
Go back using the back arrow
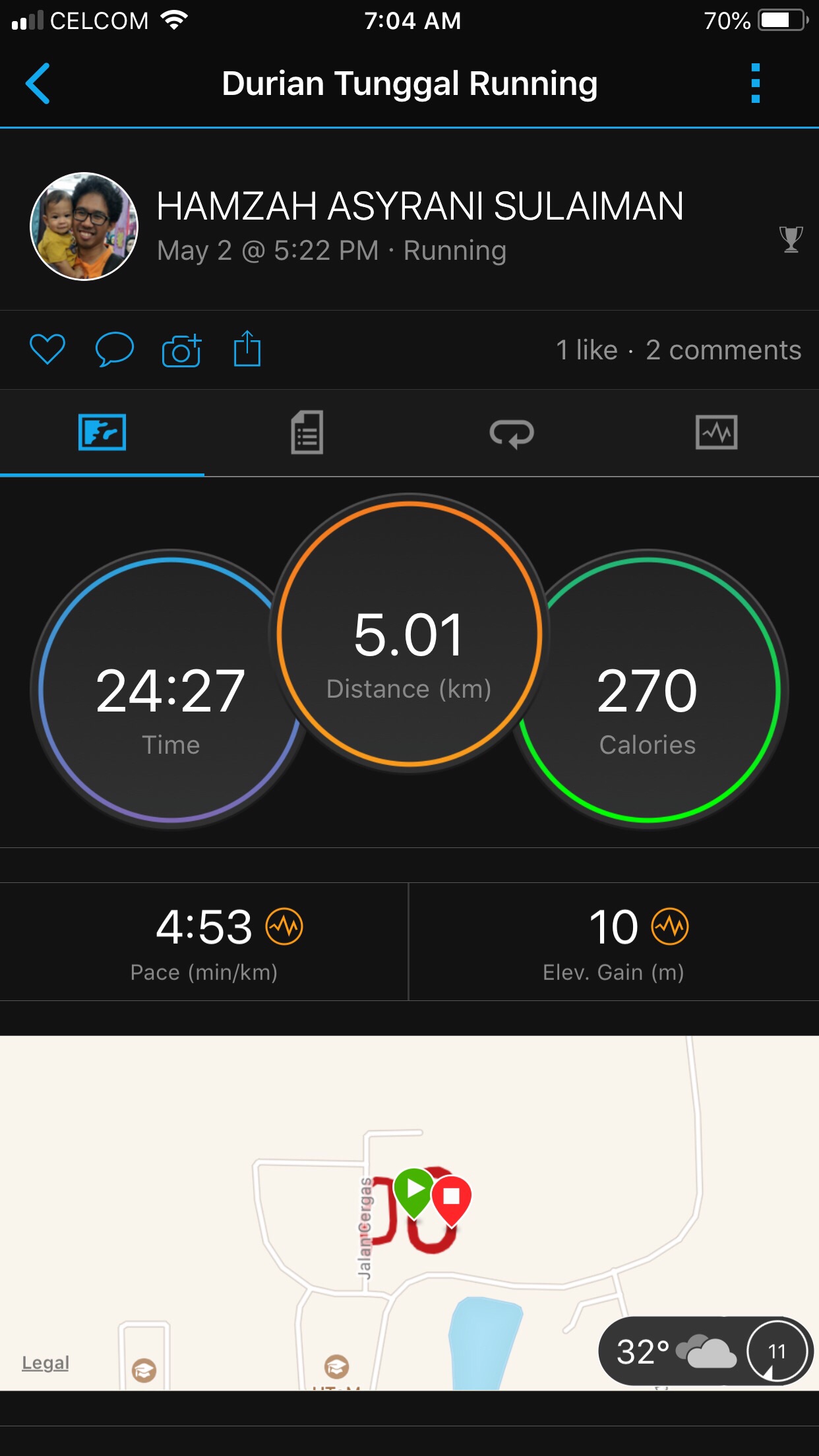tap(38, 84)
